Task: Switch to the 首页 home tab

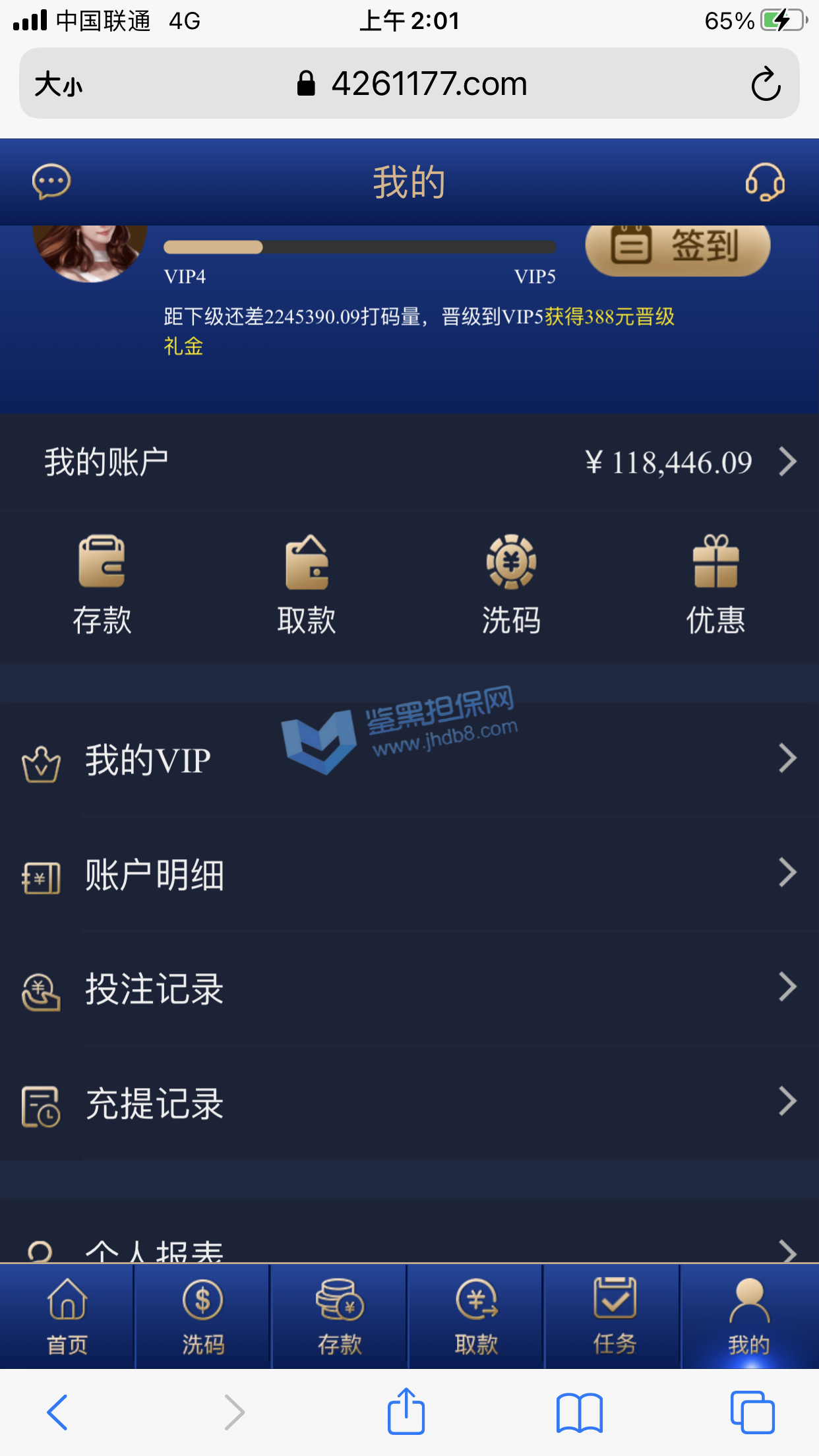Action: pyautogui.click(x=67, y=1316)
